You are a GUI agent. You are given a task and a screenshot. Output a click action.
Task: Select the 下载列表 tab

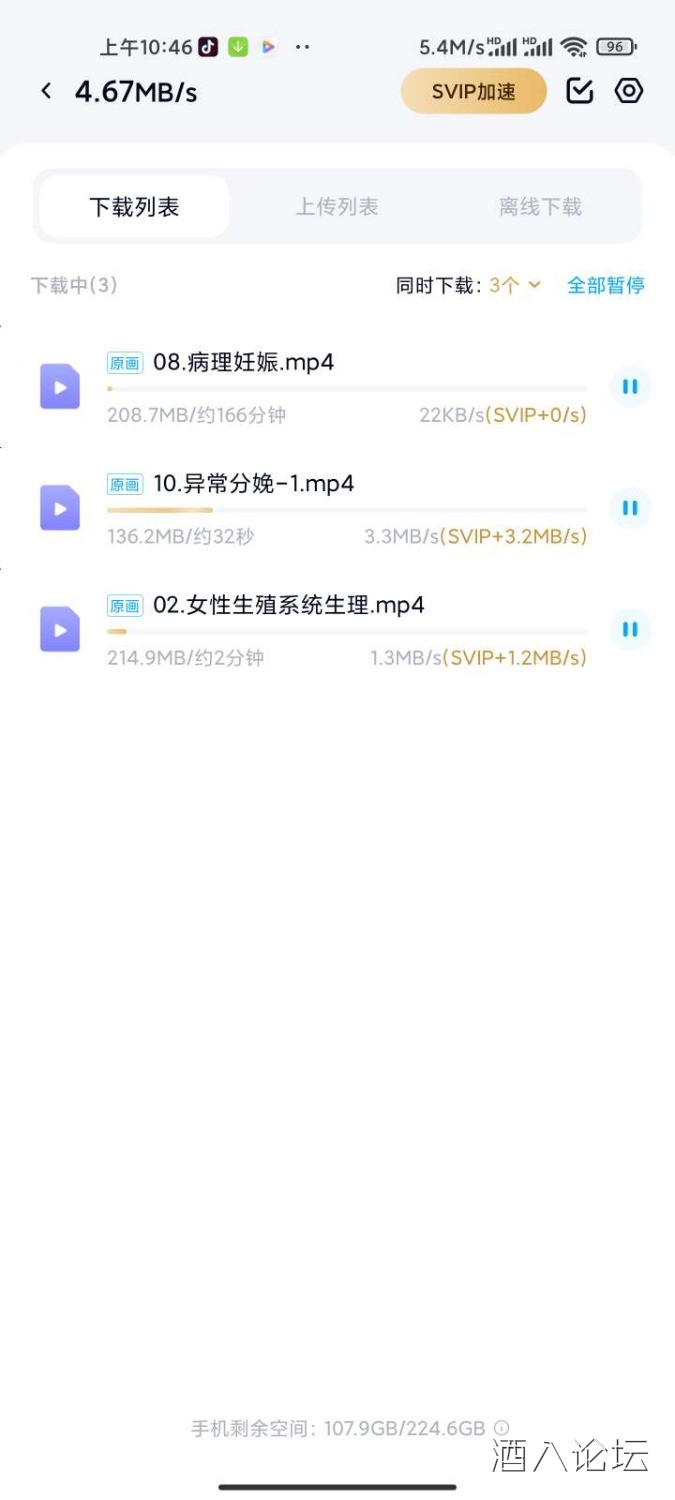click(x=134, y=207)
